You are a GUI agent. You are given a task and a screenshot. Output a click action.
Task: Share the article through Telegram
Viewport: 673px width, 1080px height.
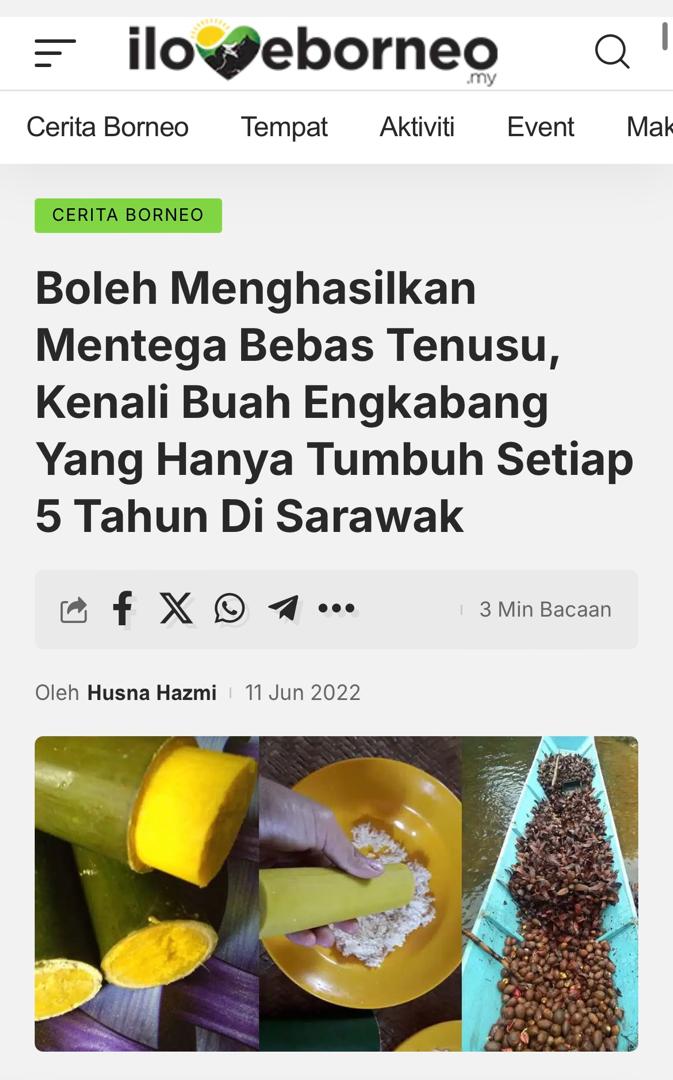(283, 608)
